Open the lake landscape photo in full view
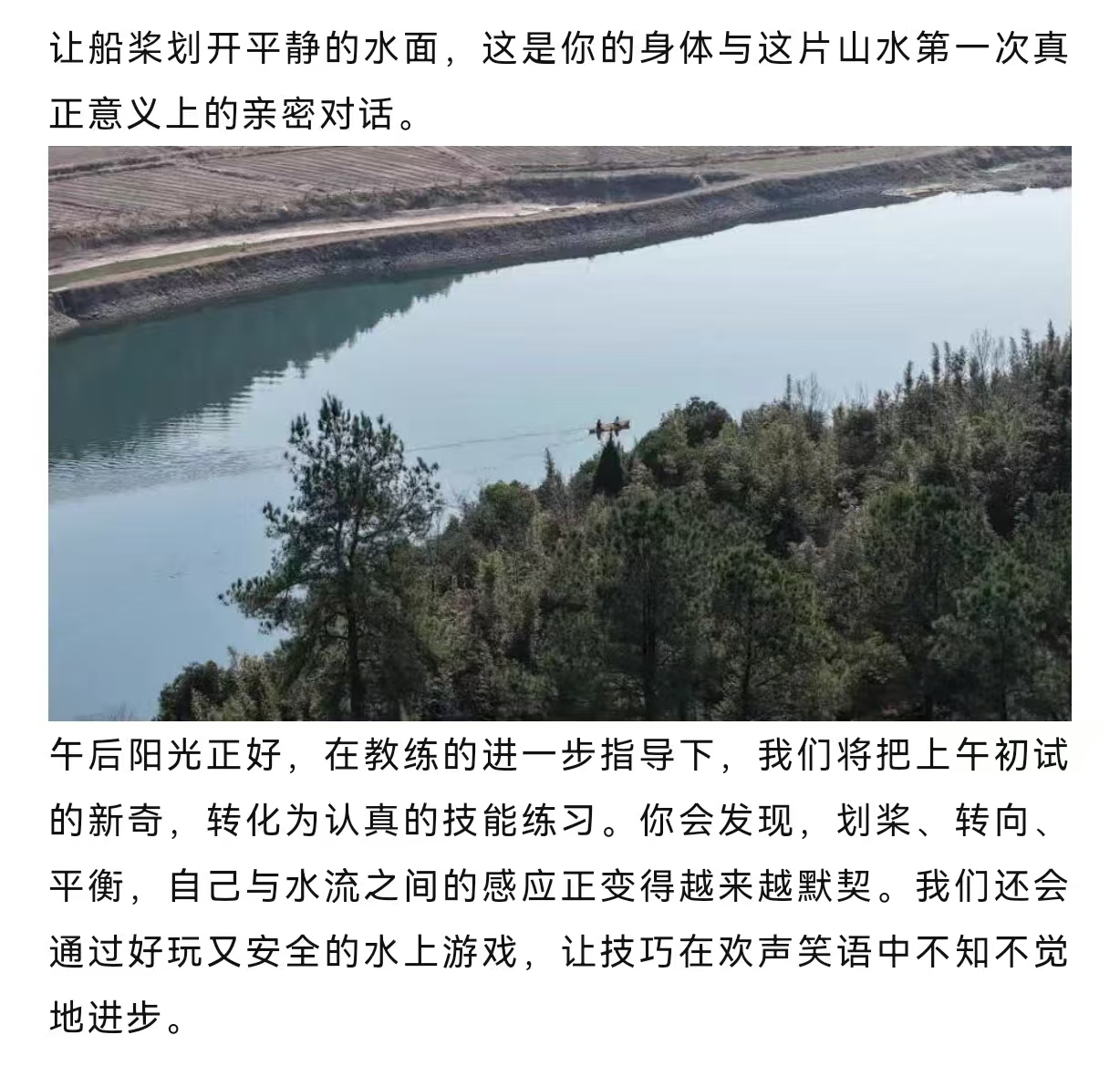The image size is (1120, 1066). click(x=559, y=433)
